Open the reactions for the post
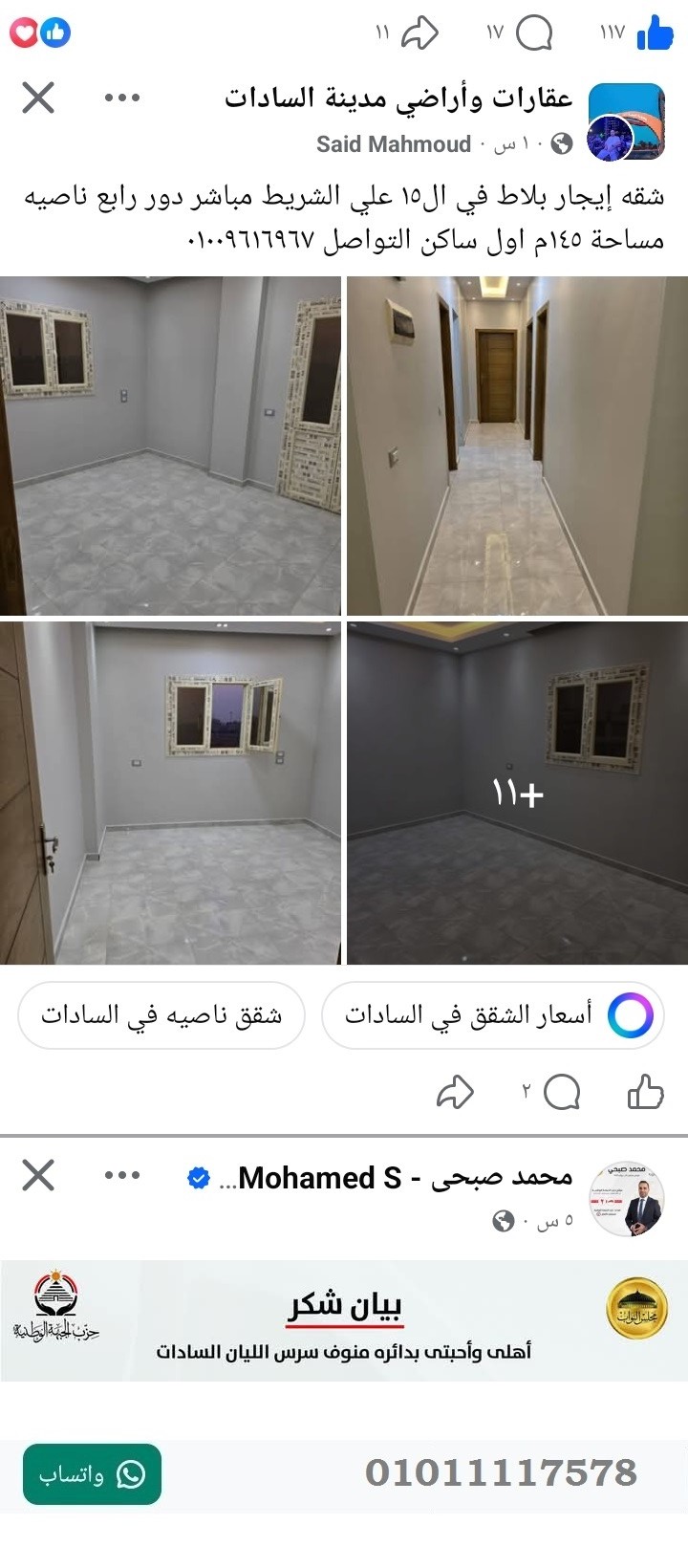The width and height of the screenshot is (688, 1568). 38,32
